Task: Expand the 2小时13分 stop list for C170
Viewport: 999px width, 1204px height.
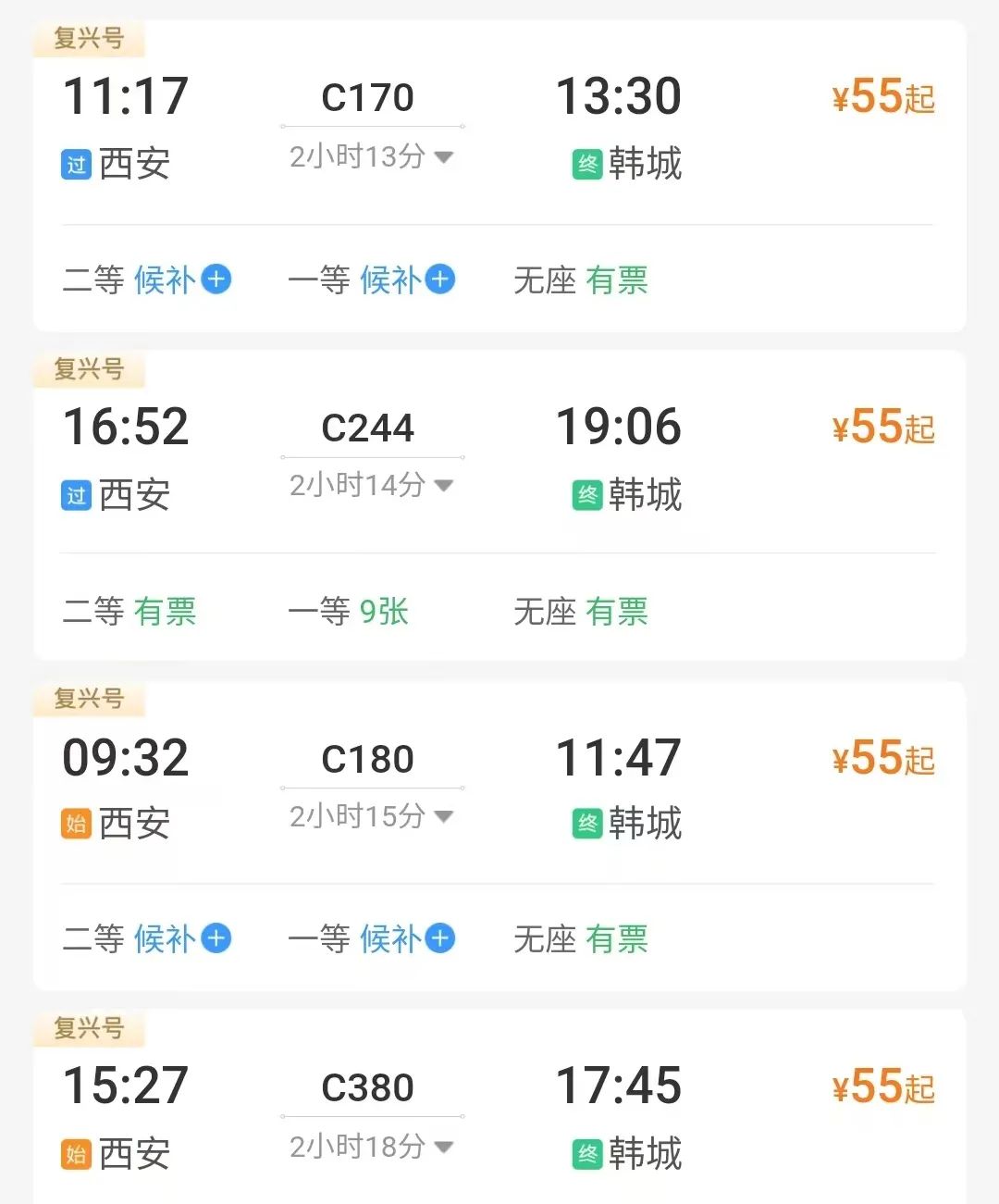Action: pyautogui.click(x=371, y=157)
